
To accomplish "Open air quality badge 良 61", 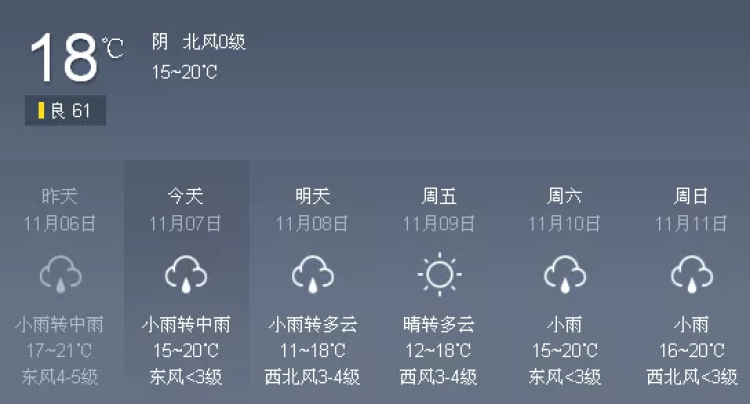I will [65, 111].
